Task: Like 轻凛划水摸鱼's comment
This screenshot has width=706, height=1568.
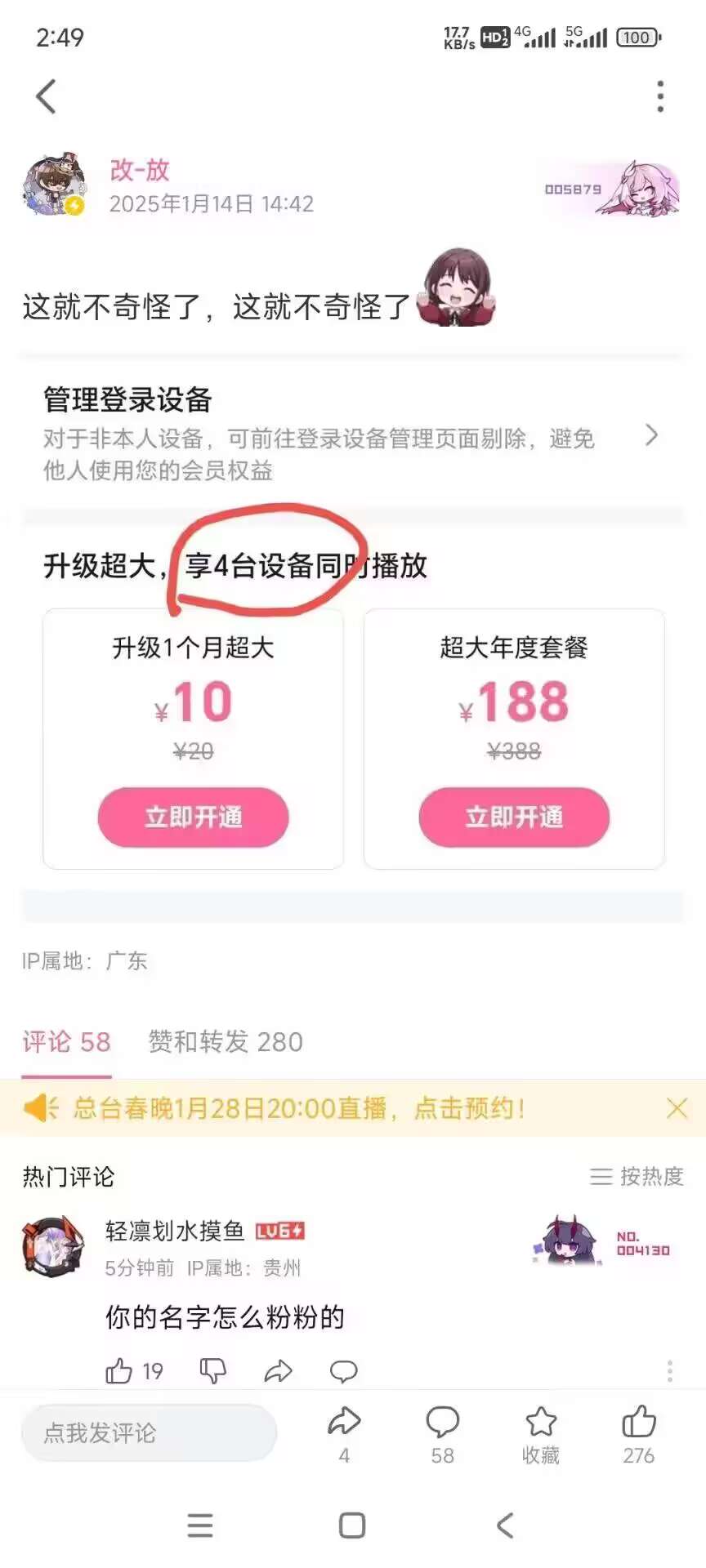Action: (119, 1371)
